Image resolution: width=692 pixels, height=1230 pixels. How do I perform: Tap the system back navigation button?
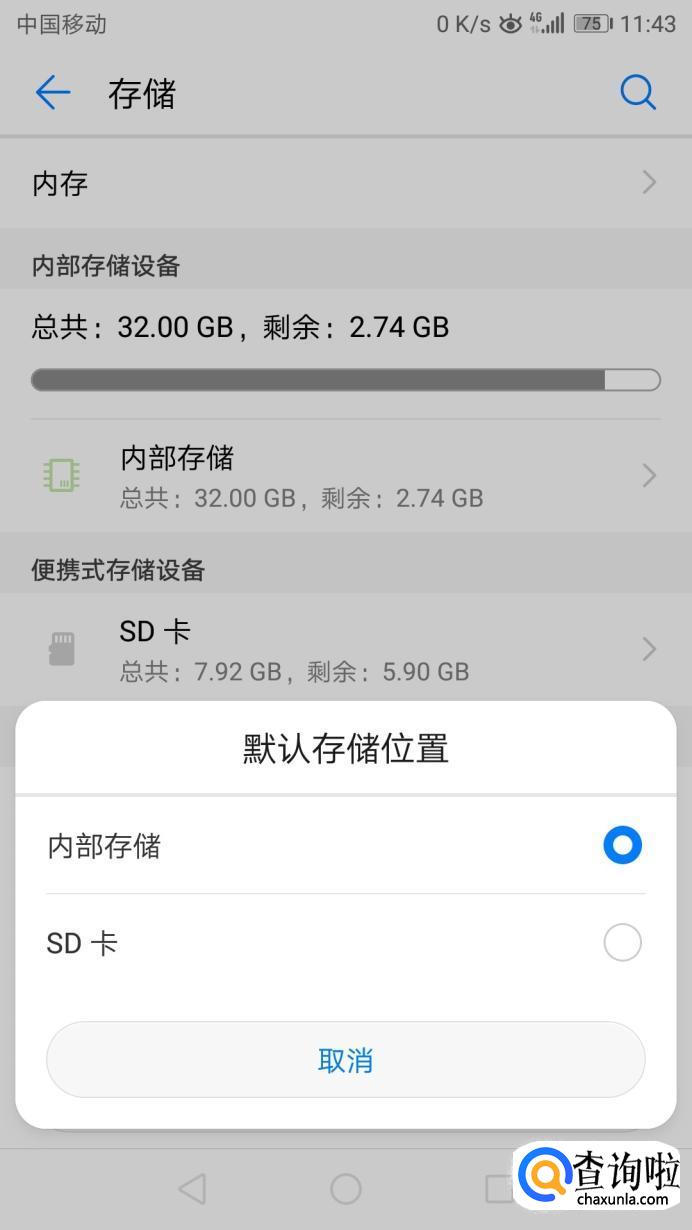tap(192, 1188)
